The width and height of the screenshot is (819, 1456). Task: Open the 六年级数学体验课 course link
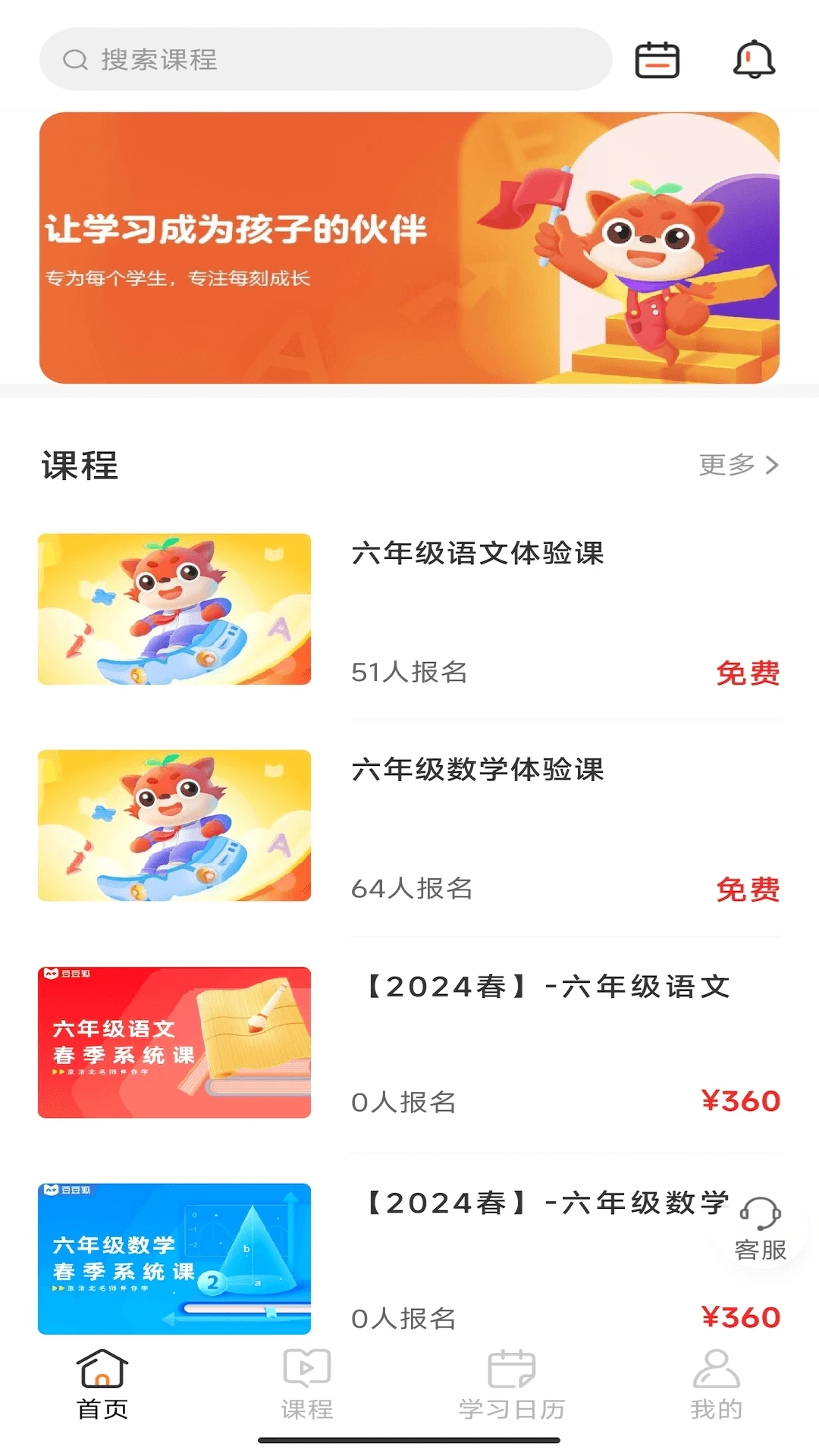[x=479, y=770]
